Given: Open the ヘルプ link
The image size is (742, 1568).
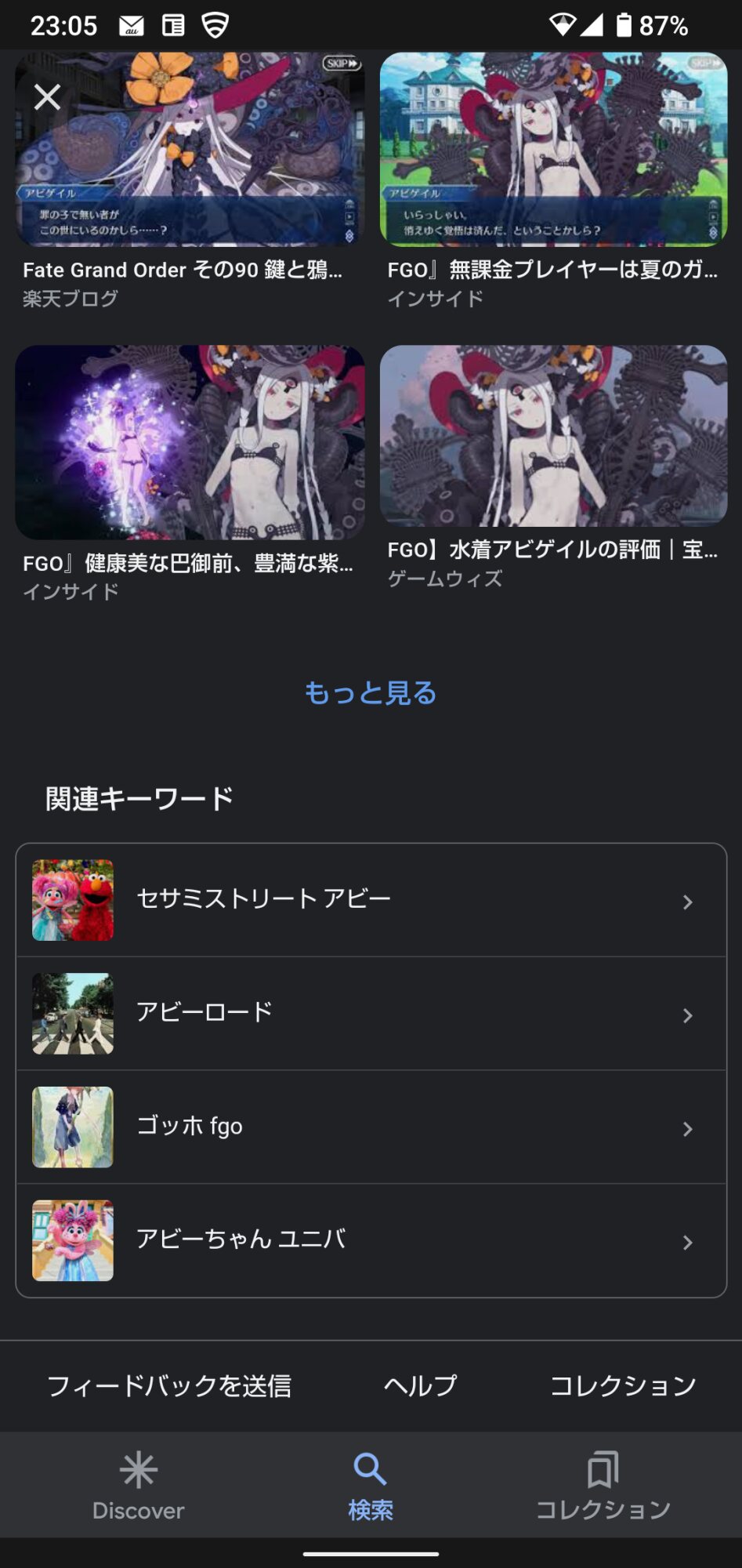Looking at the screenshot, I should coord(420,1385).
